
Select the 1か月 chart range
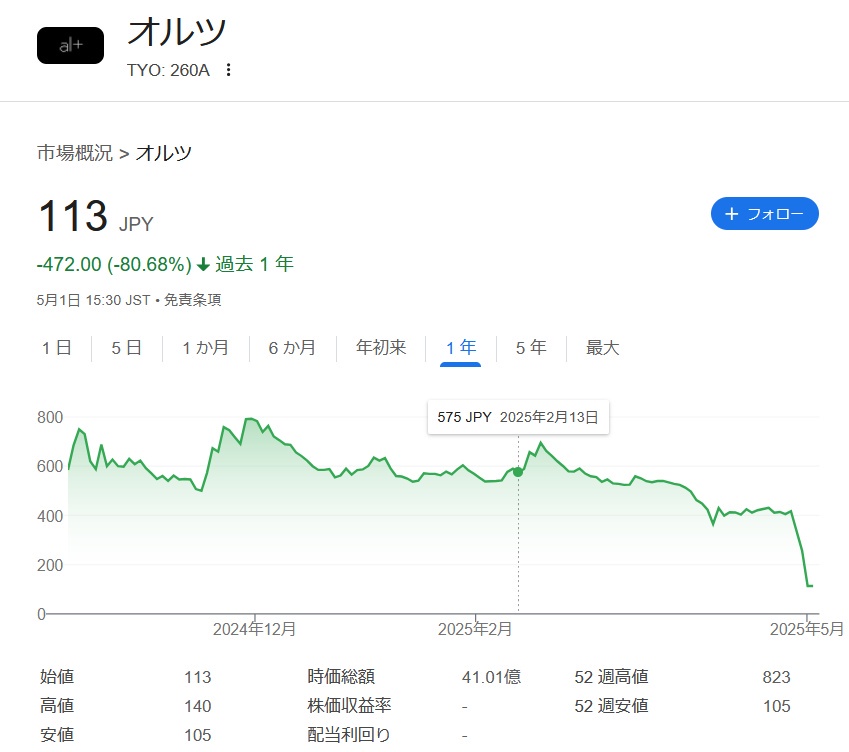[205, 348]
